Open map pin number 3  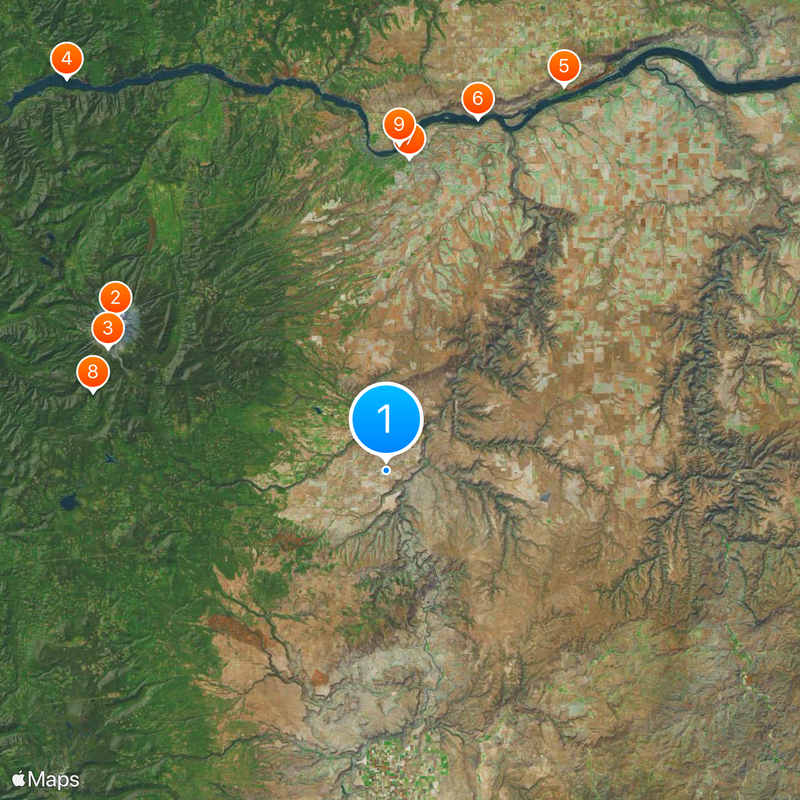107,327
